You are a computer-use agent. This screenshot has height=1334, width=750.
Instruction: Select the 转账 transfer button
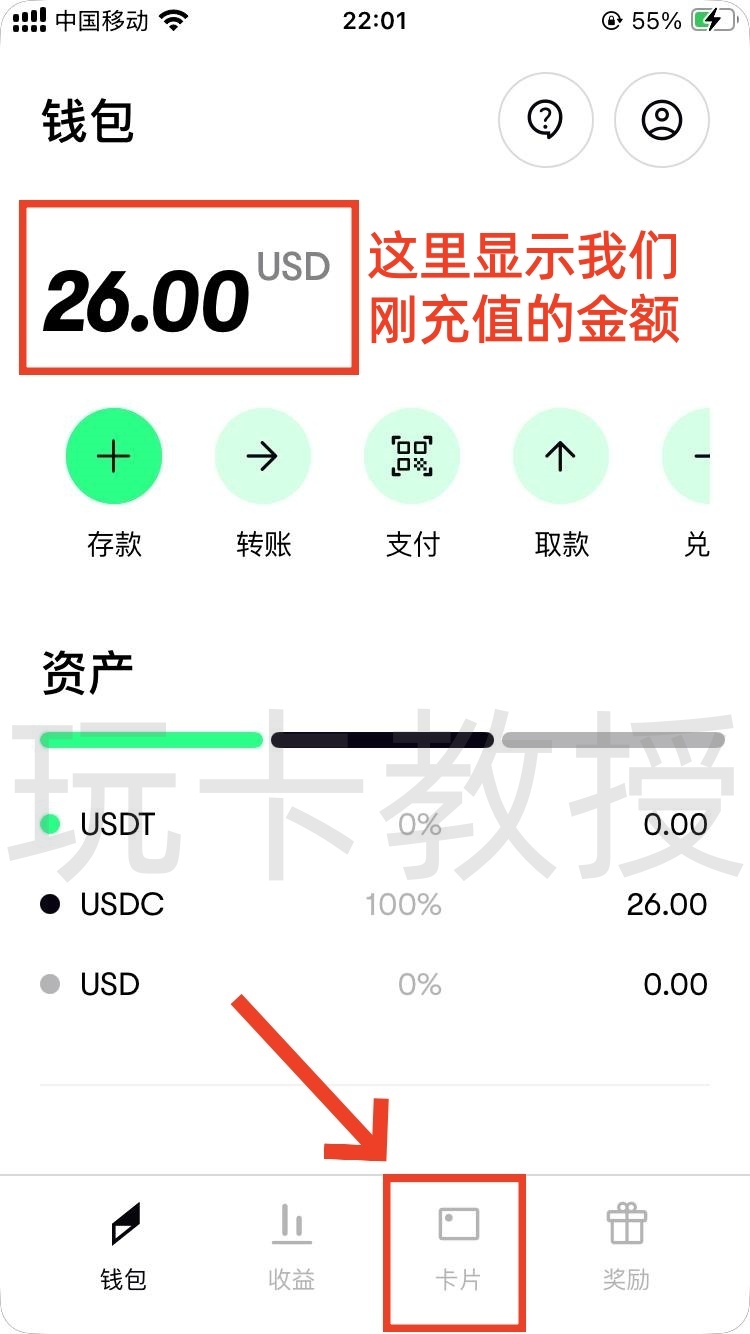coord(263,457)
